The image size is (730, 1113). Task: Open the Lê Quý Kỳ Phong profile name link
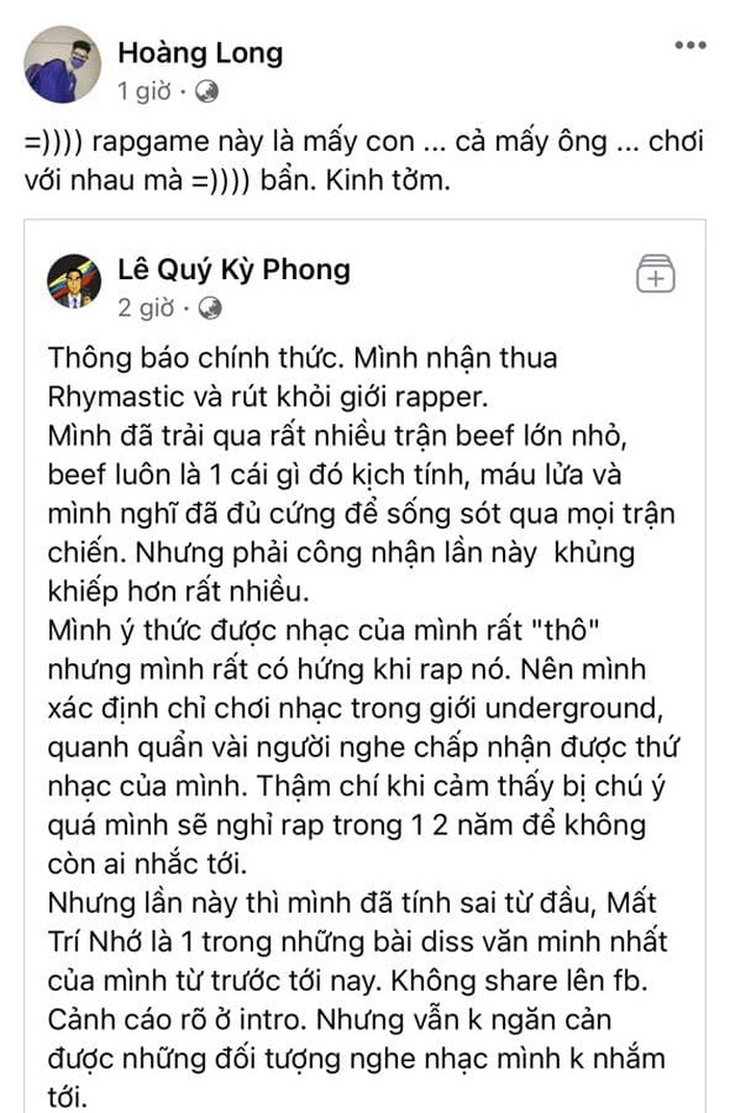(234, 270)
